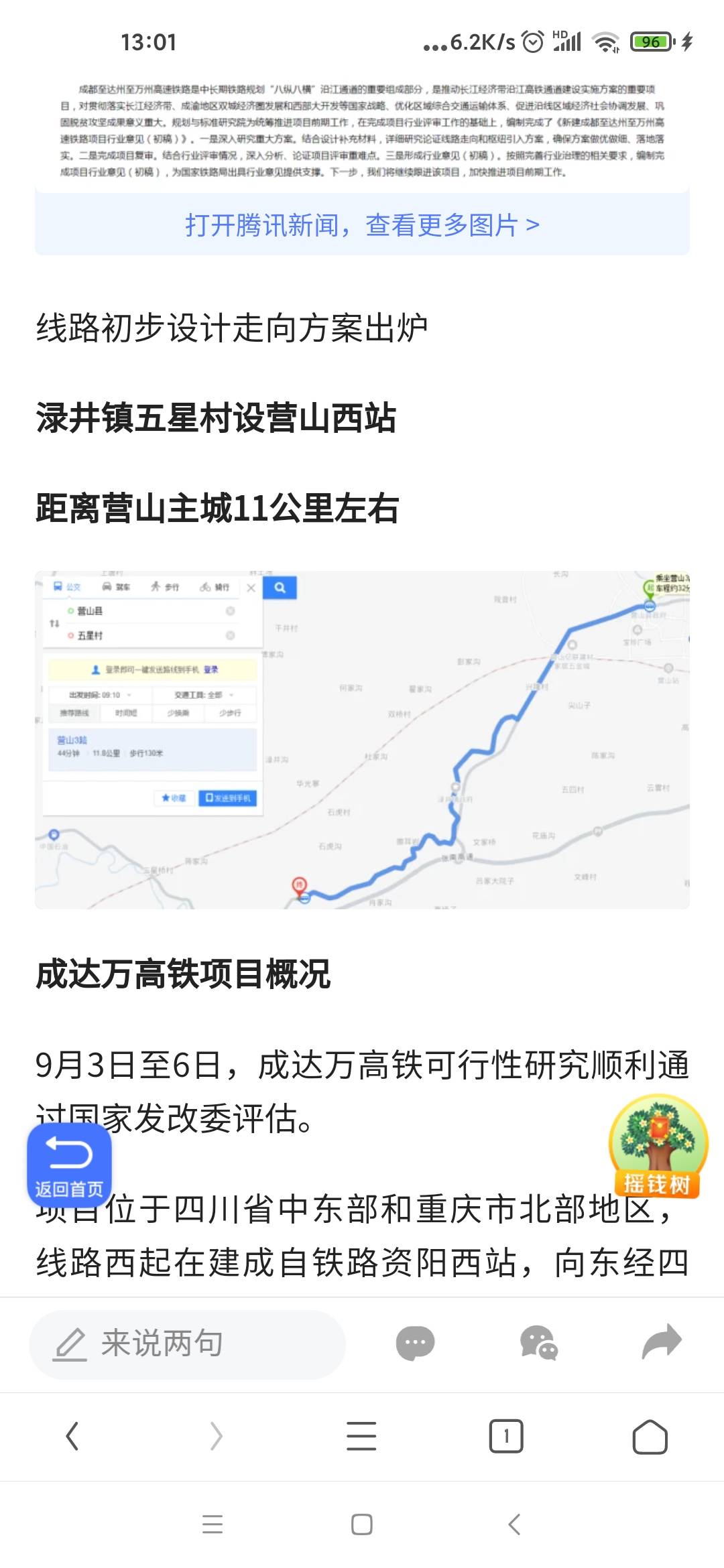Go back in the browser toolbar
The image size is (724, 1568).
pyautogui.click(x=72, y=1437)
